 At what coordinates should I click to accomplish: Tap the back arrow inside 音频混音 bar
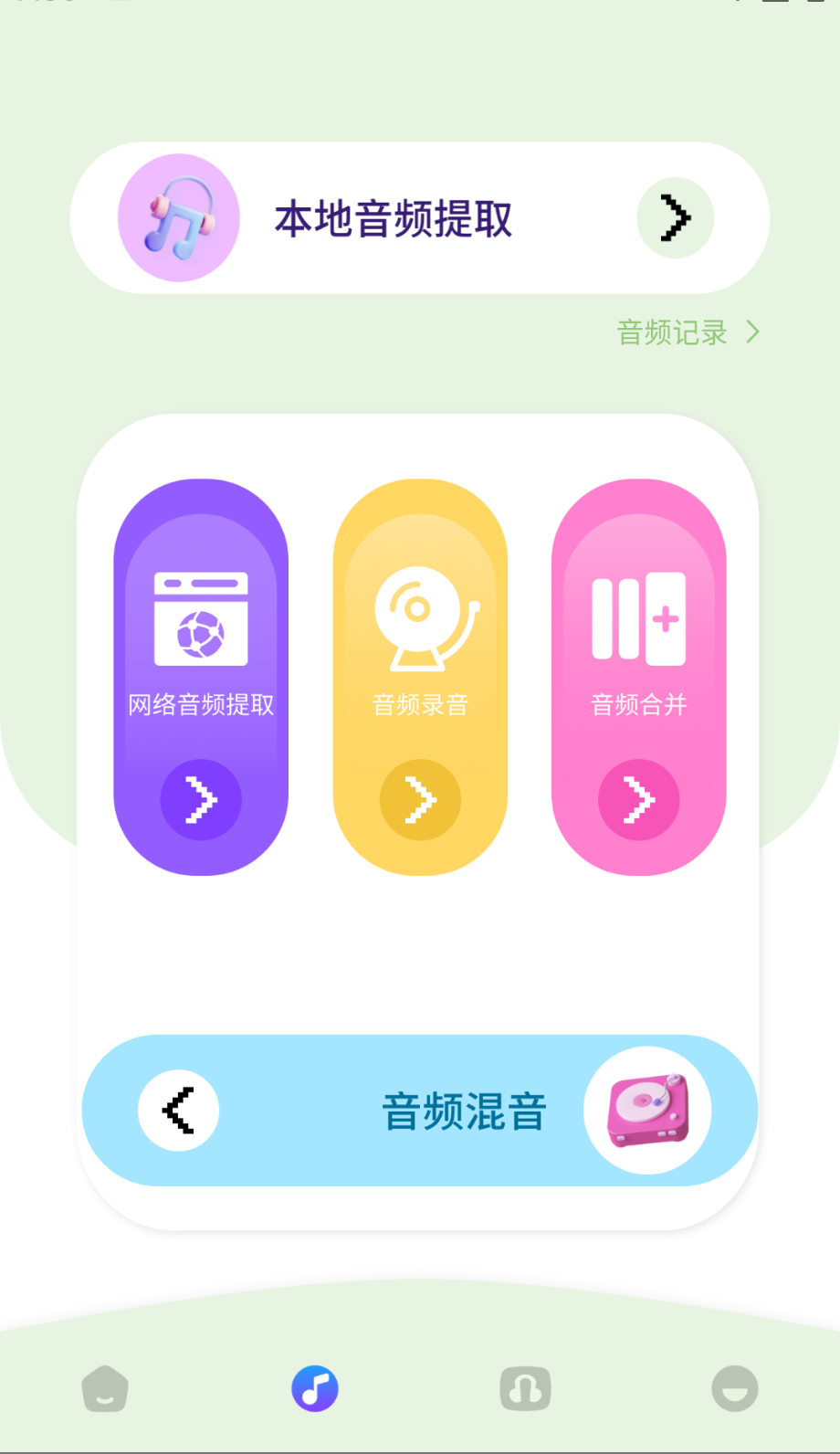(177, 1110)
